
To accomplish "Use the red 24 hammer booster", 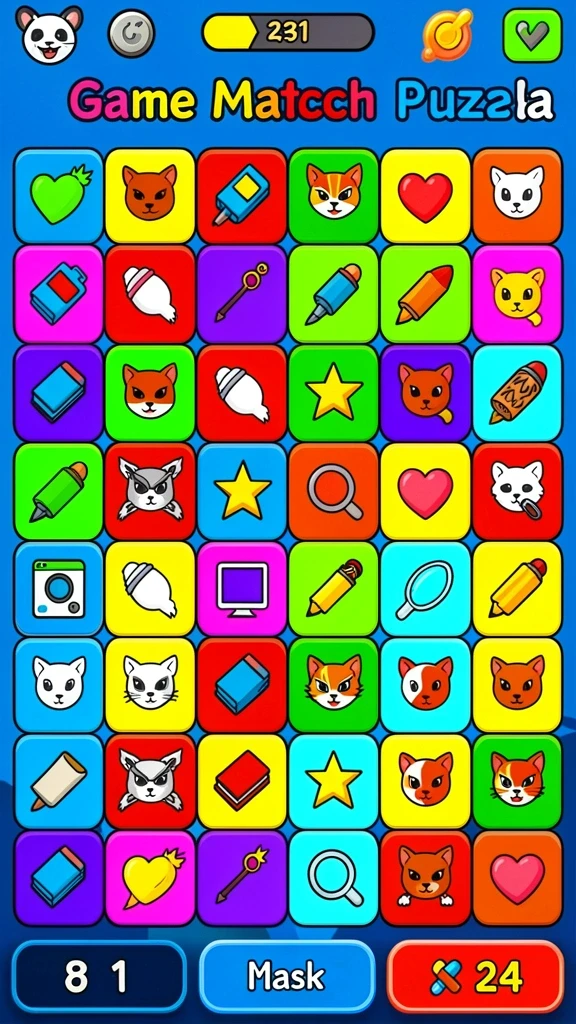I will pos(475,976).
